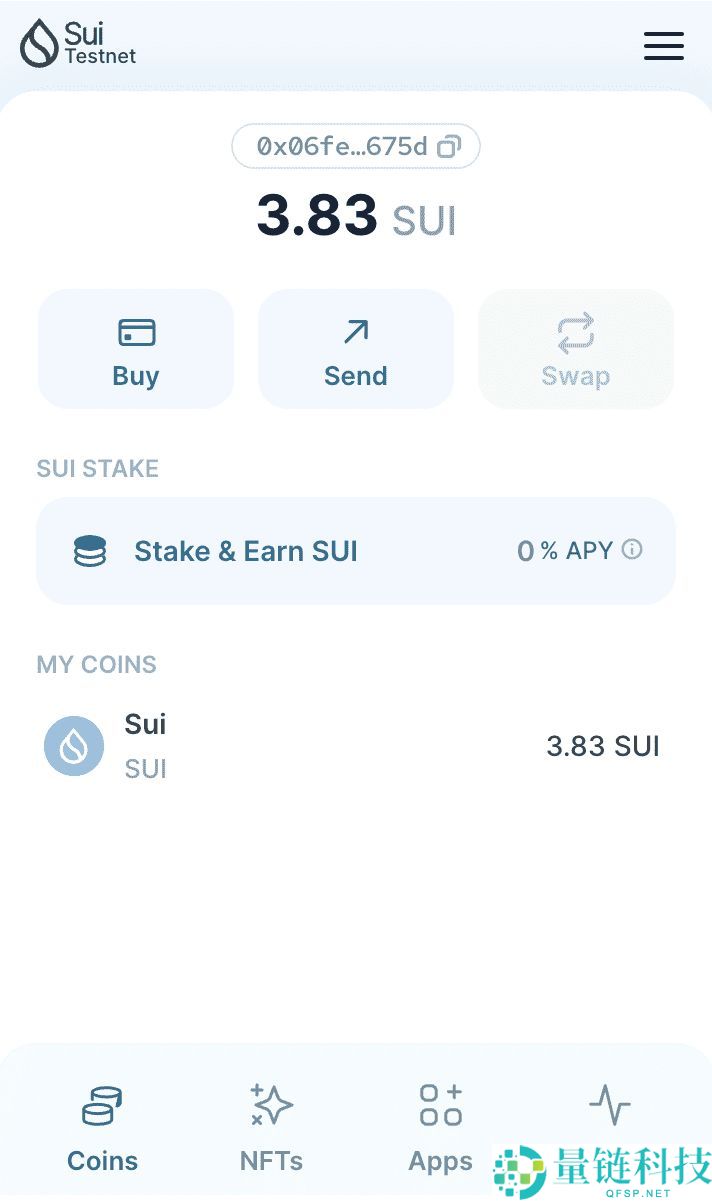The height and width of the screenshot is (1204, 712).
Task: Go to the NFTs tab
Action: (x=271, y=1130)
